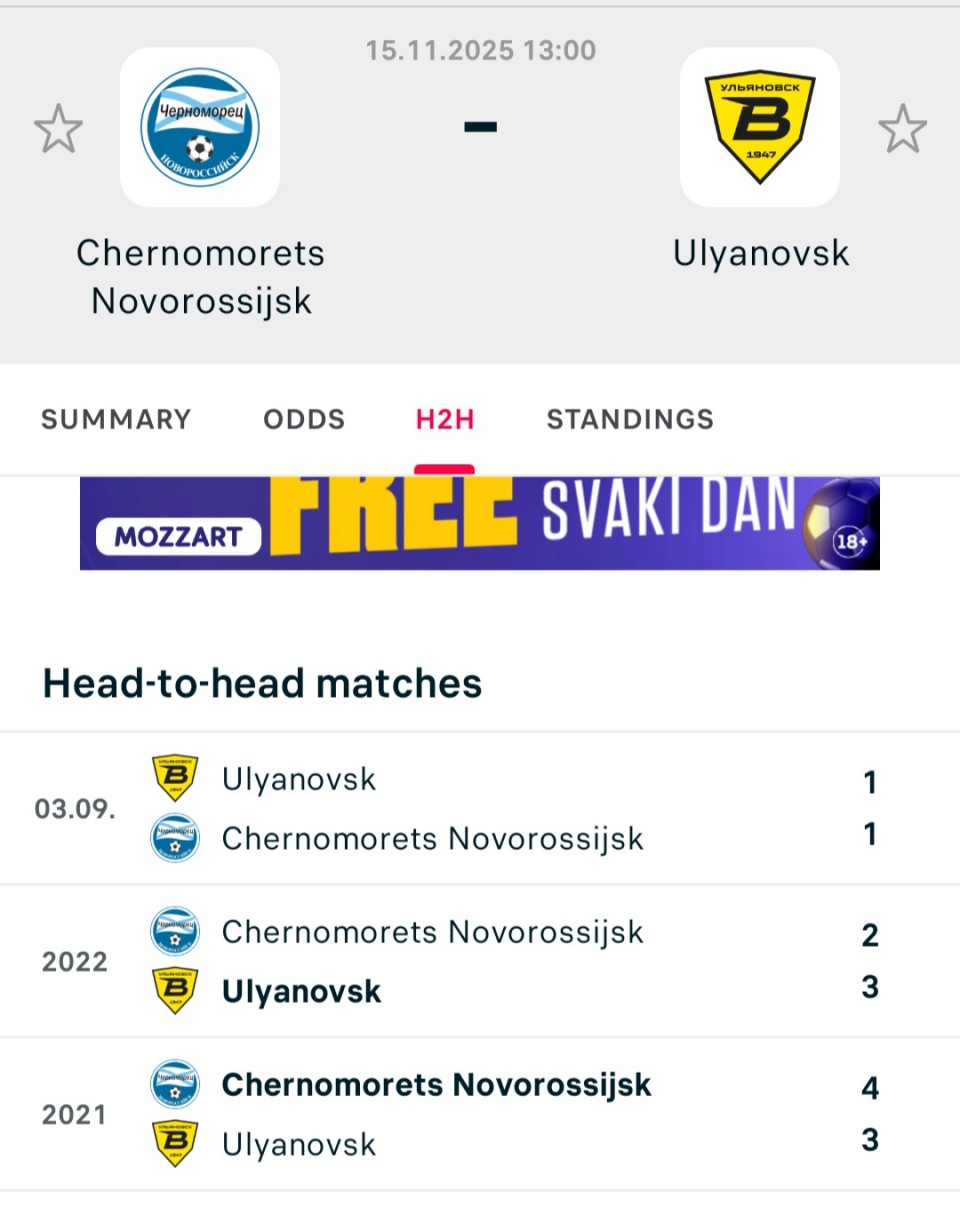Image resolution: width=960 pixels, height=1208 pixels.
Task: Favorite Chernomorets Novorossijsk with the star
Action: pos(58,129)
